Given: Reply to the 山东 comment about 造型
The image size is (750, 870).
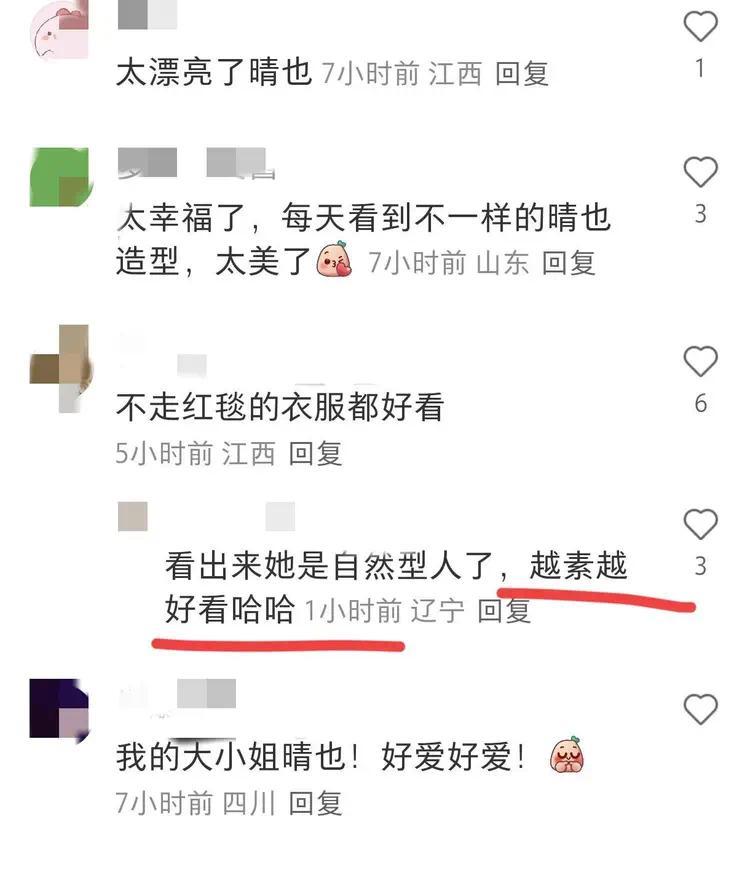Looking at the screenshot, I should click(569, 263).
